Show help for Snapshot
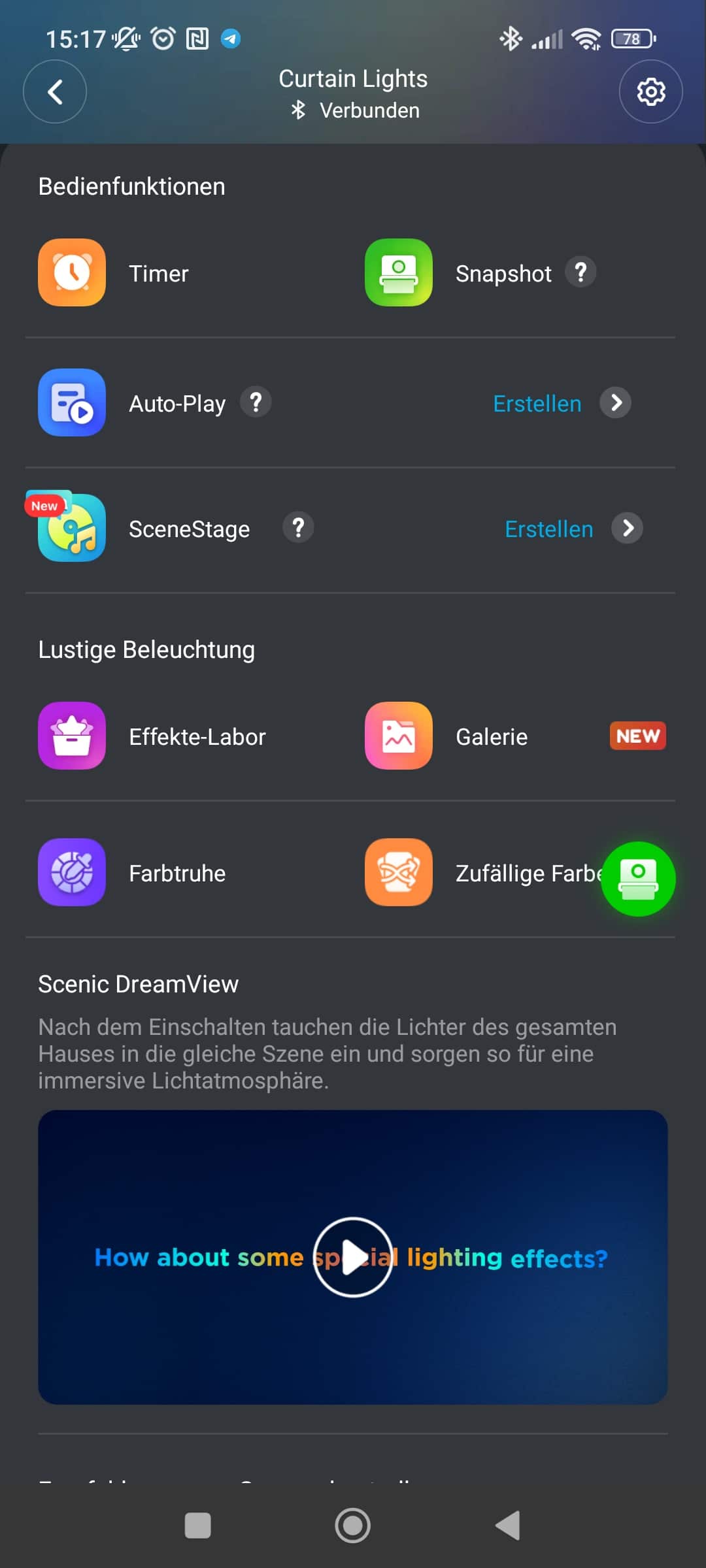The width and height of the screenshot is (706, 1568). pos(580,272)
